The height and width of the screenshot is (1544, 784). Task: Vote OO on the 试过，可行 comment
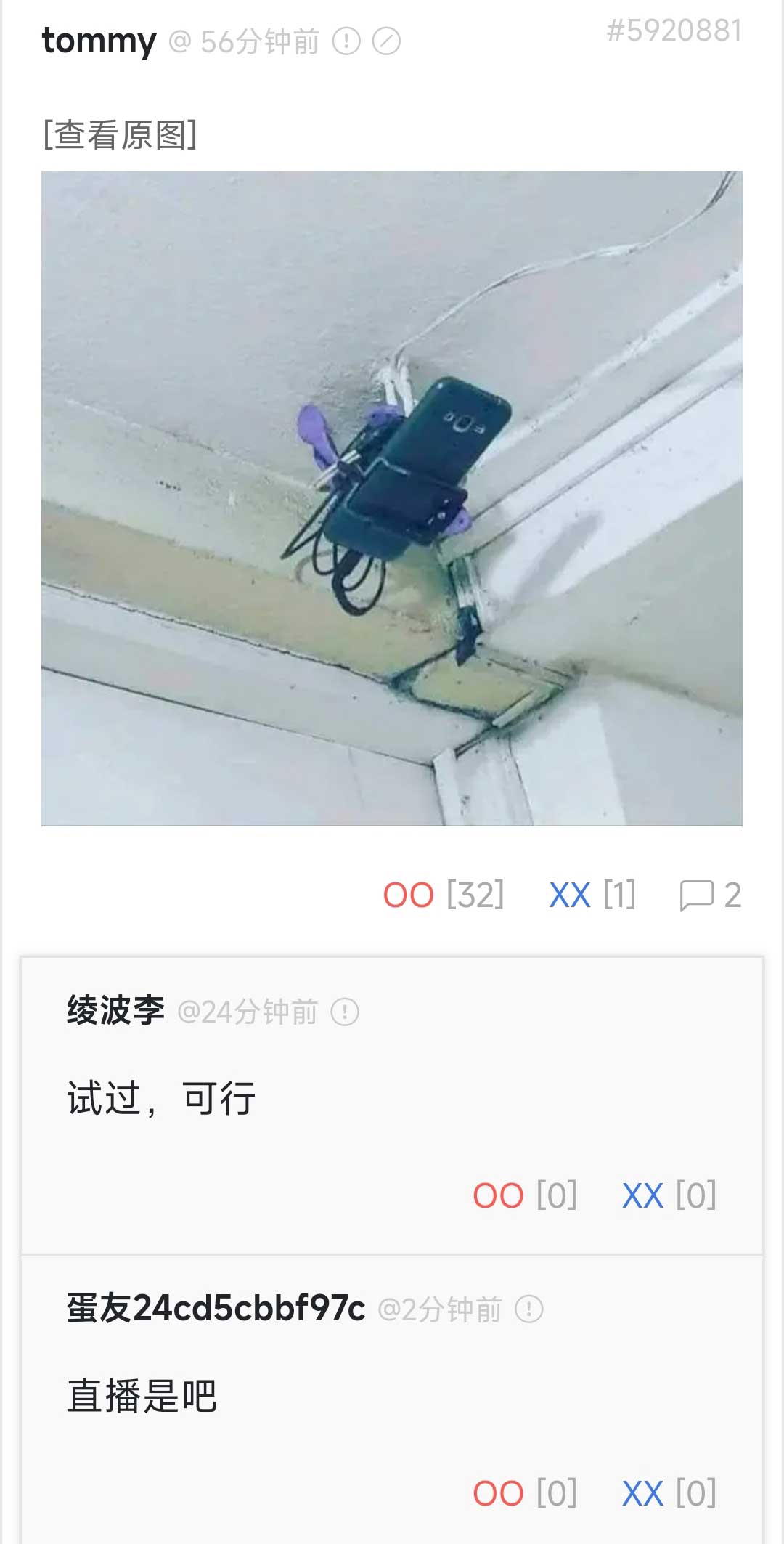pyautogui.click(x=498, y=1195)
